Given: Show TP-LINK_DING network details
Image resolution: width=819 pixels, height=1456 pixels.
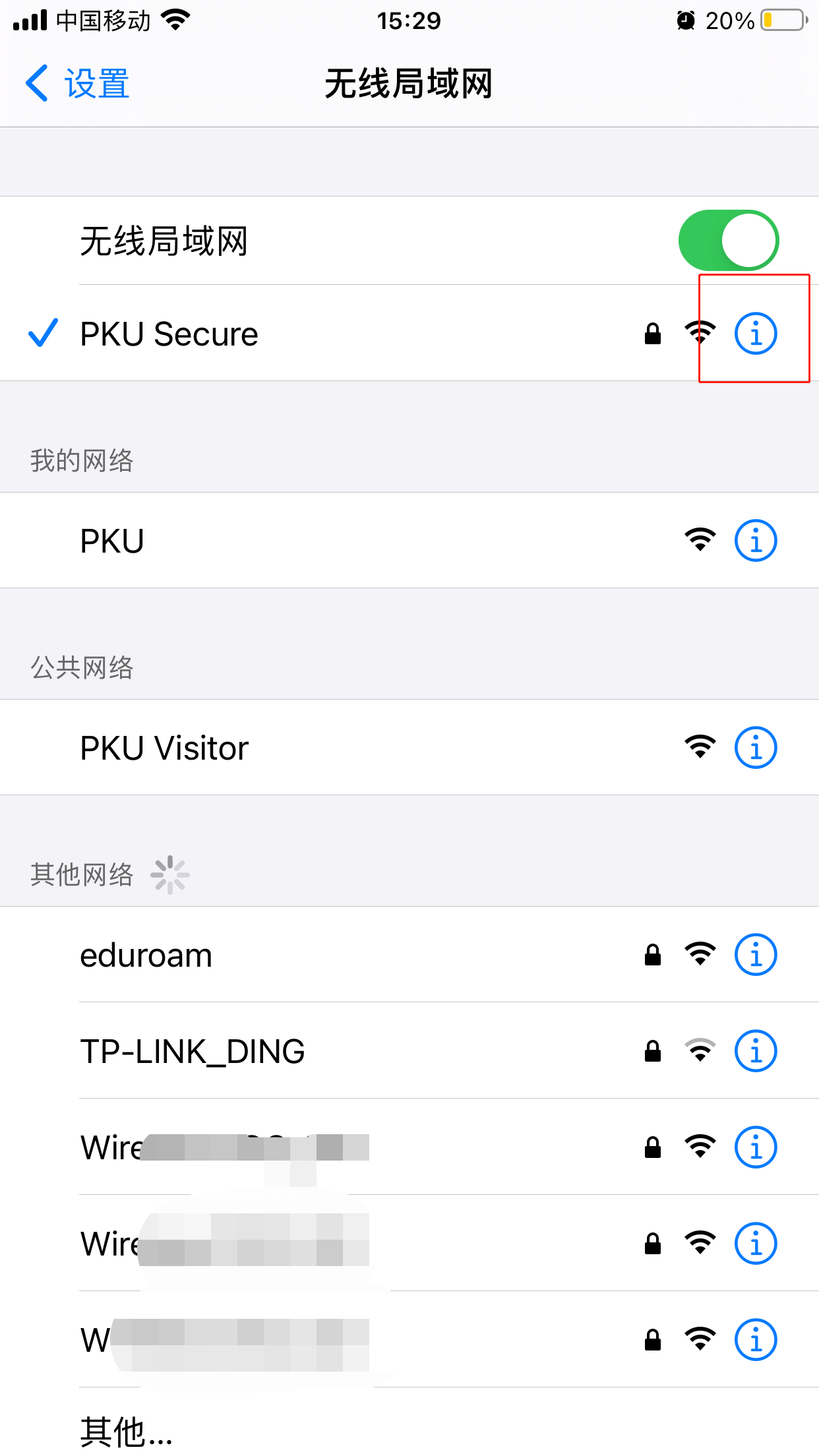Looking at the screenshot, I should tap(756, 1052).
